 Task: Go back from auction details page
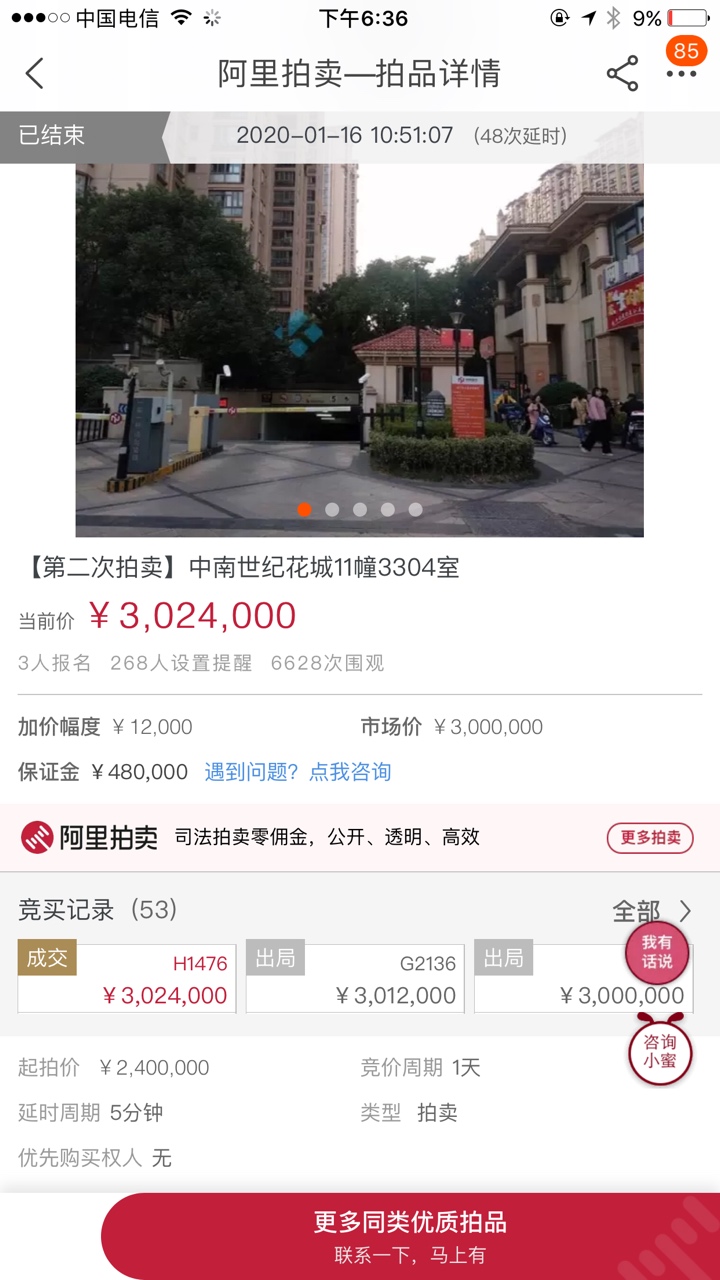point(35,74)
